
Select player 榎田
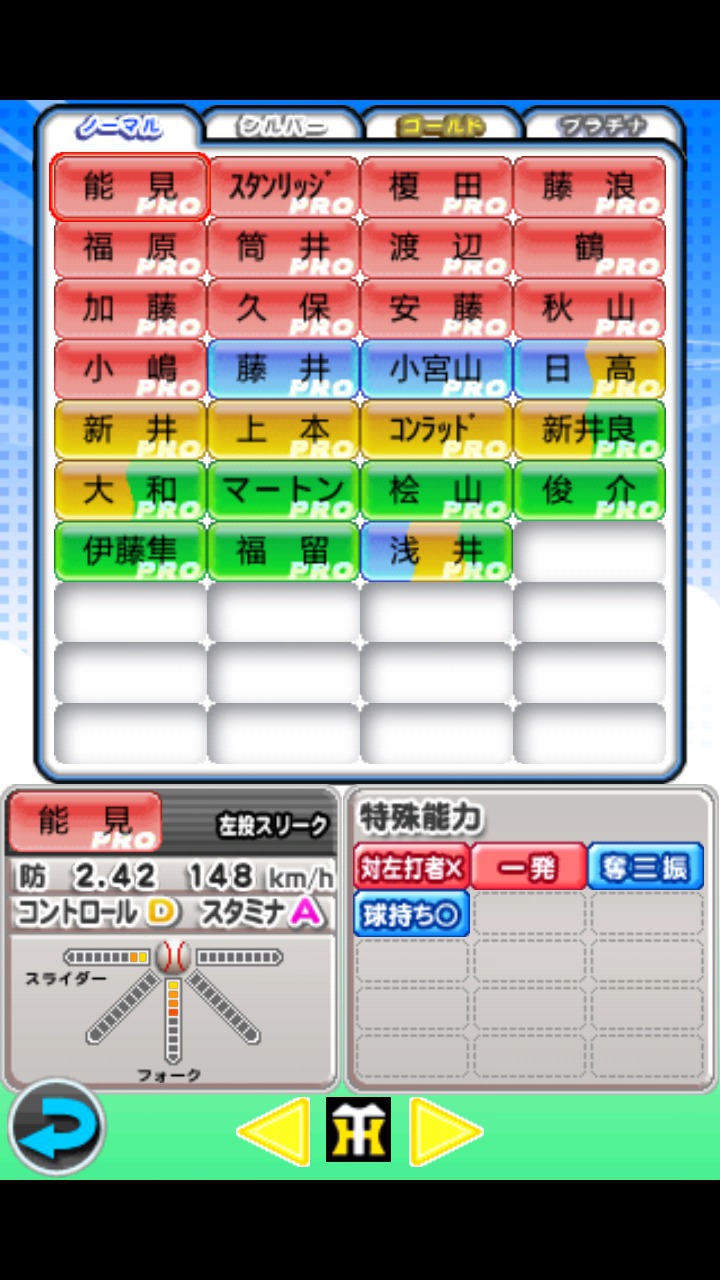click(x=436, y=187)
